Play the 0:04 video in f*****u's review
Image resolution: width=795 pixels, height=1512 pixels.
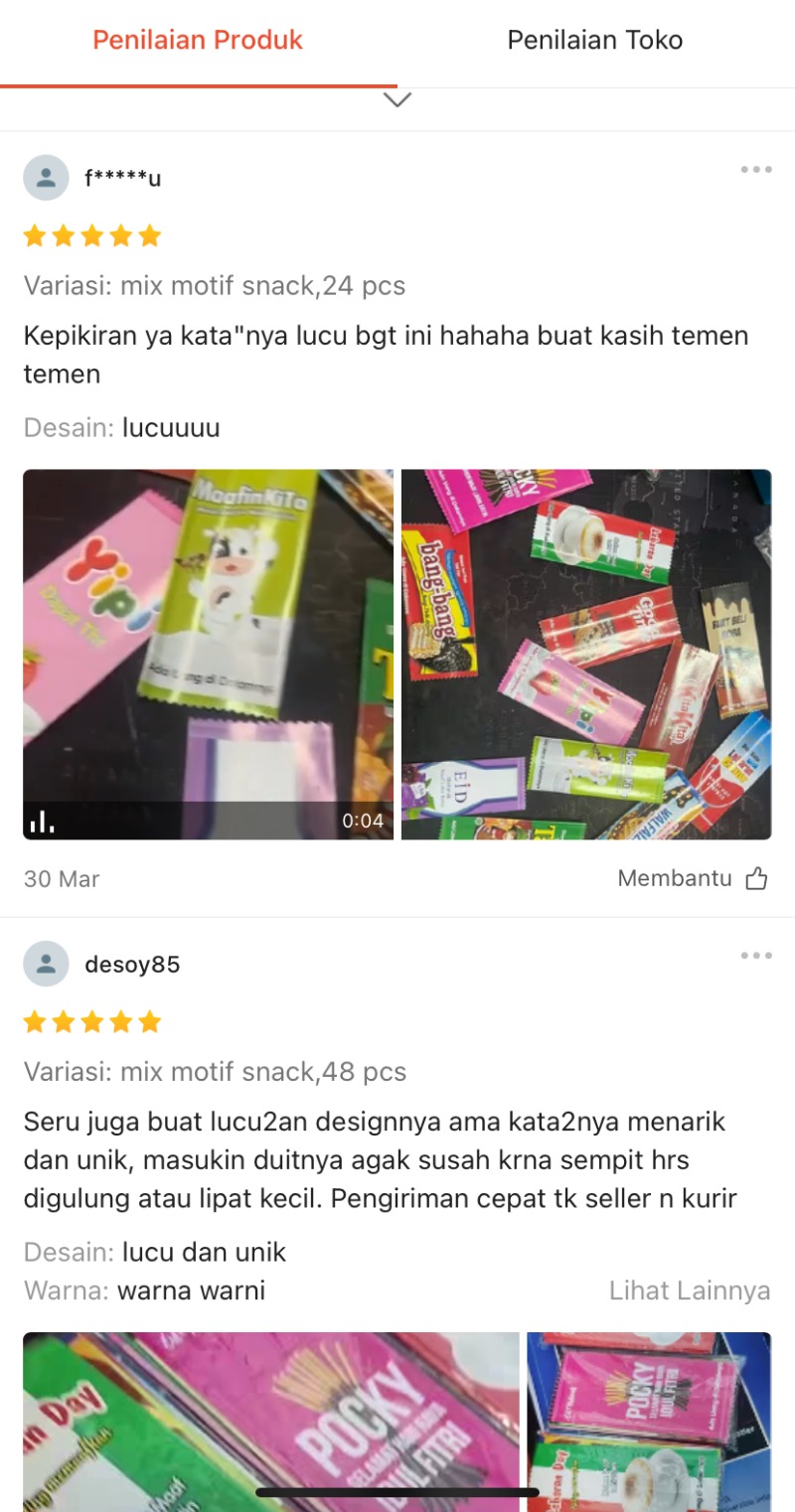208,654
